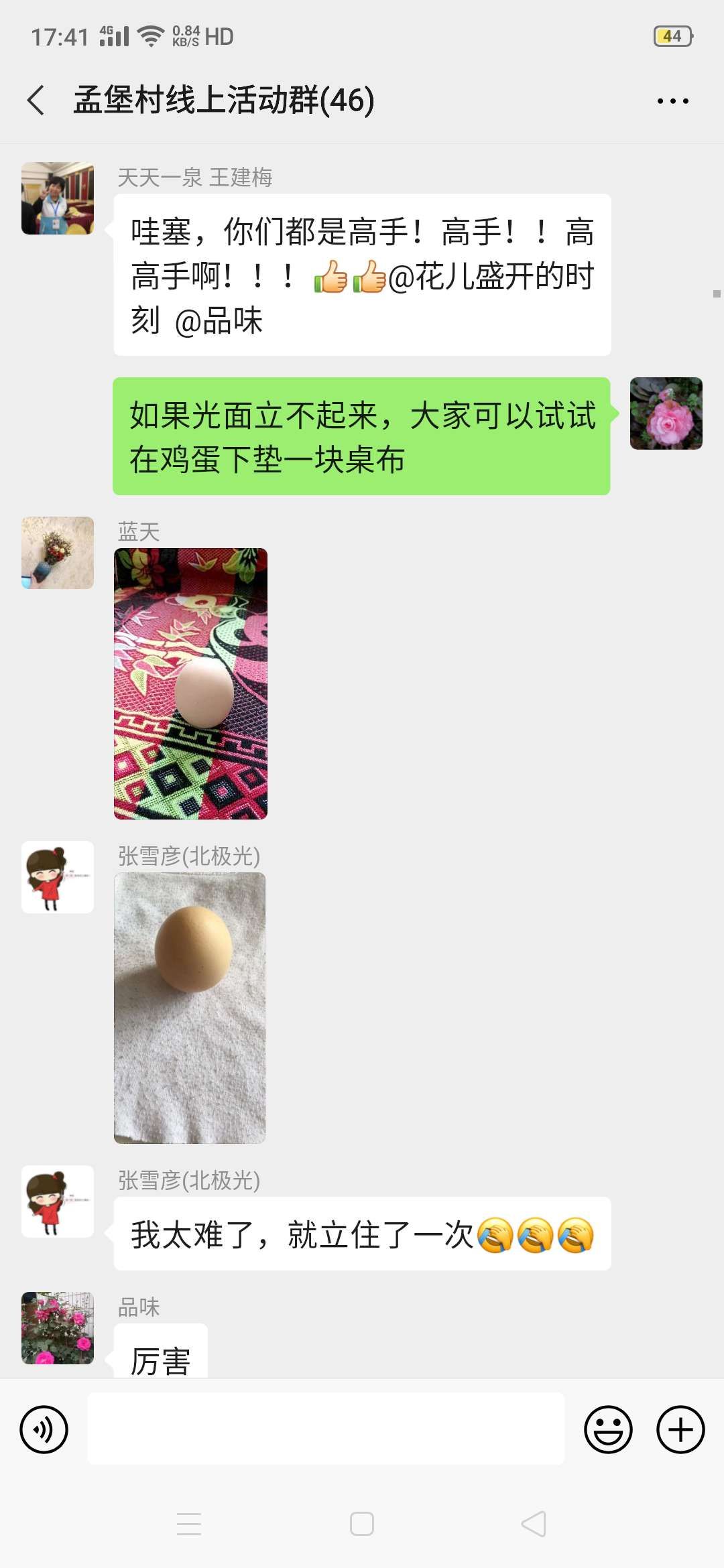Open the emoji picker
This screenshot has height=1568, width=724.
[608, 1429]
